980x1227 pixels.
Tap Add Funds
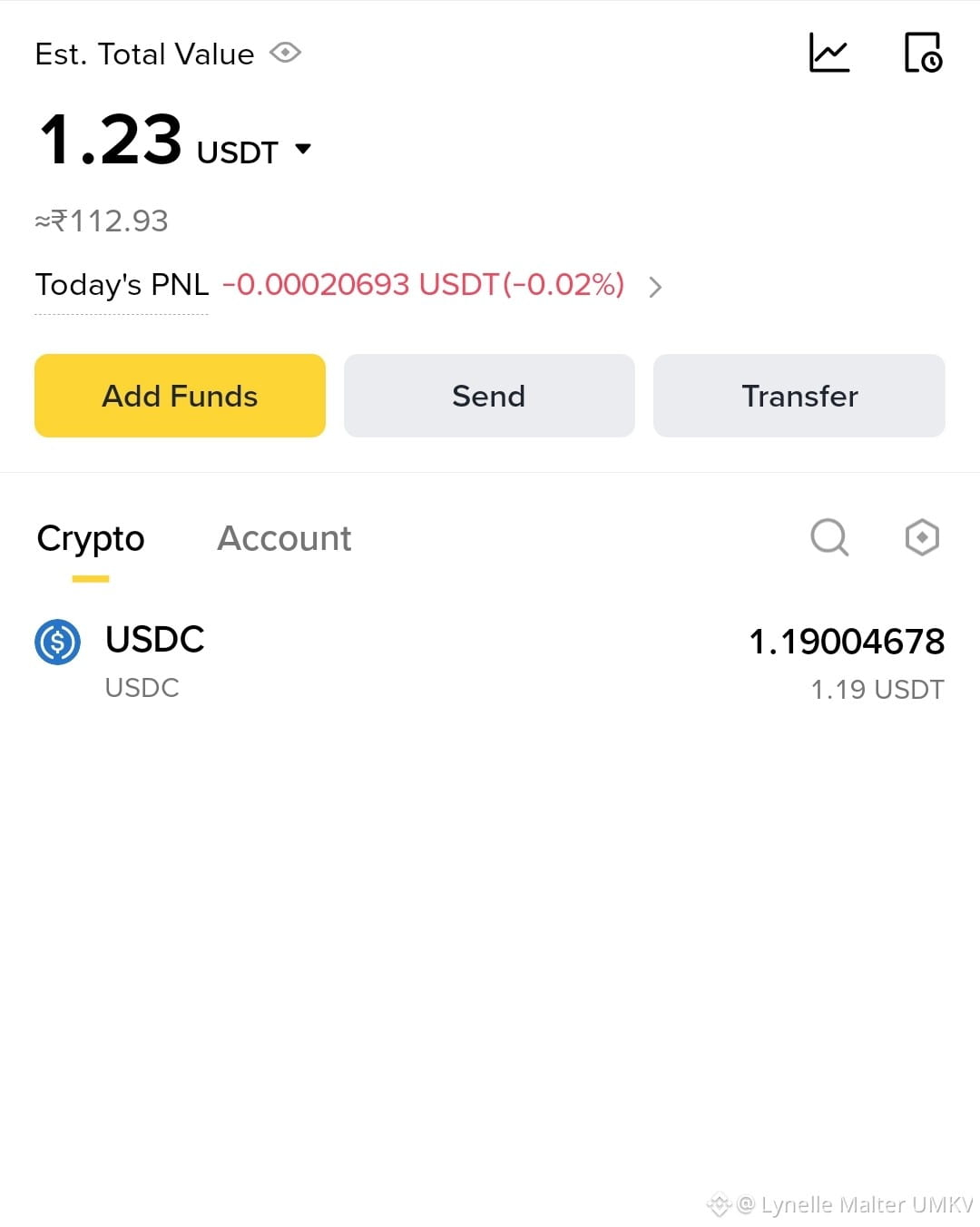pos(180,396)
